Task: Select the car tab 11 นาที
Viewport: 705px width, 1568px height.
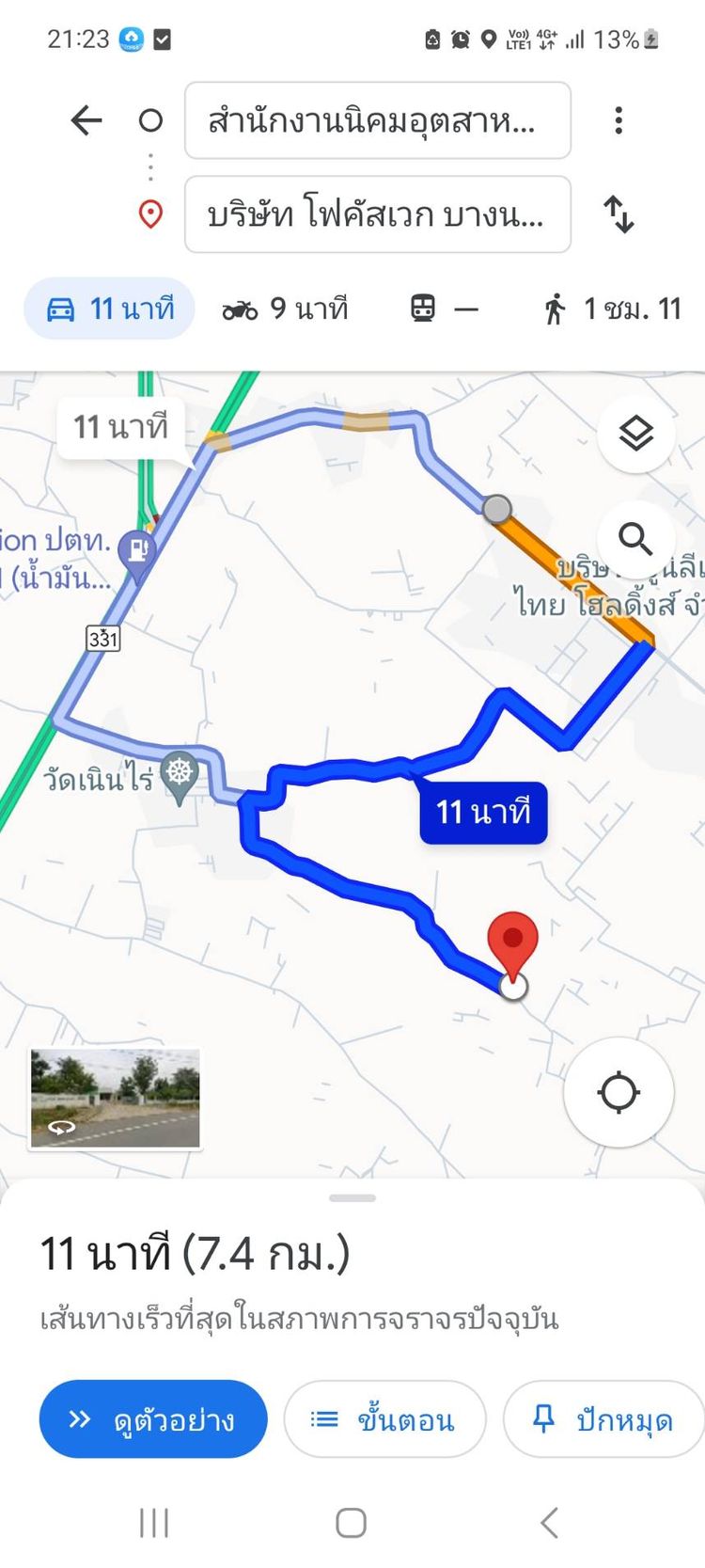Action: click(109, 309)
